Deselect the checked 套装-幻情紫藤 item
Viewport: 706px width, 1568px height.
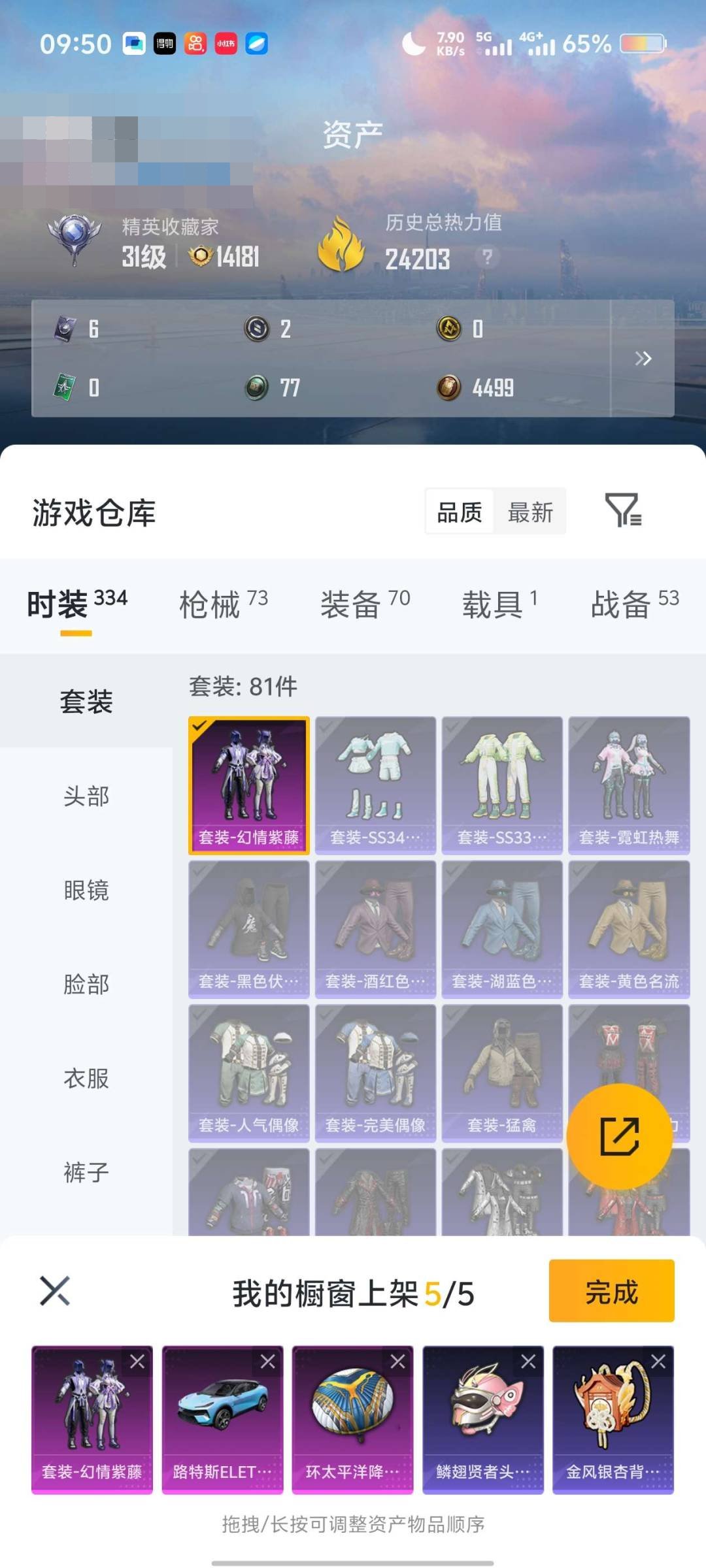(x=247, y=784)
